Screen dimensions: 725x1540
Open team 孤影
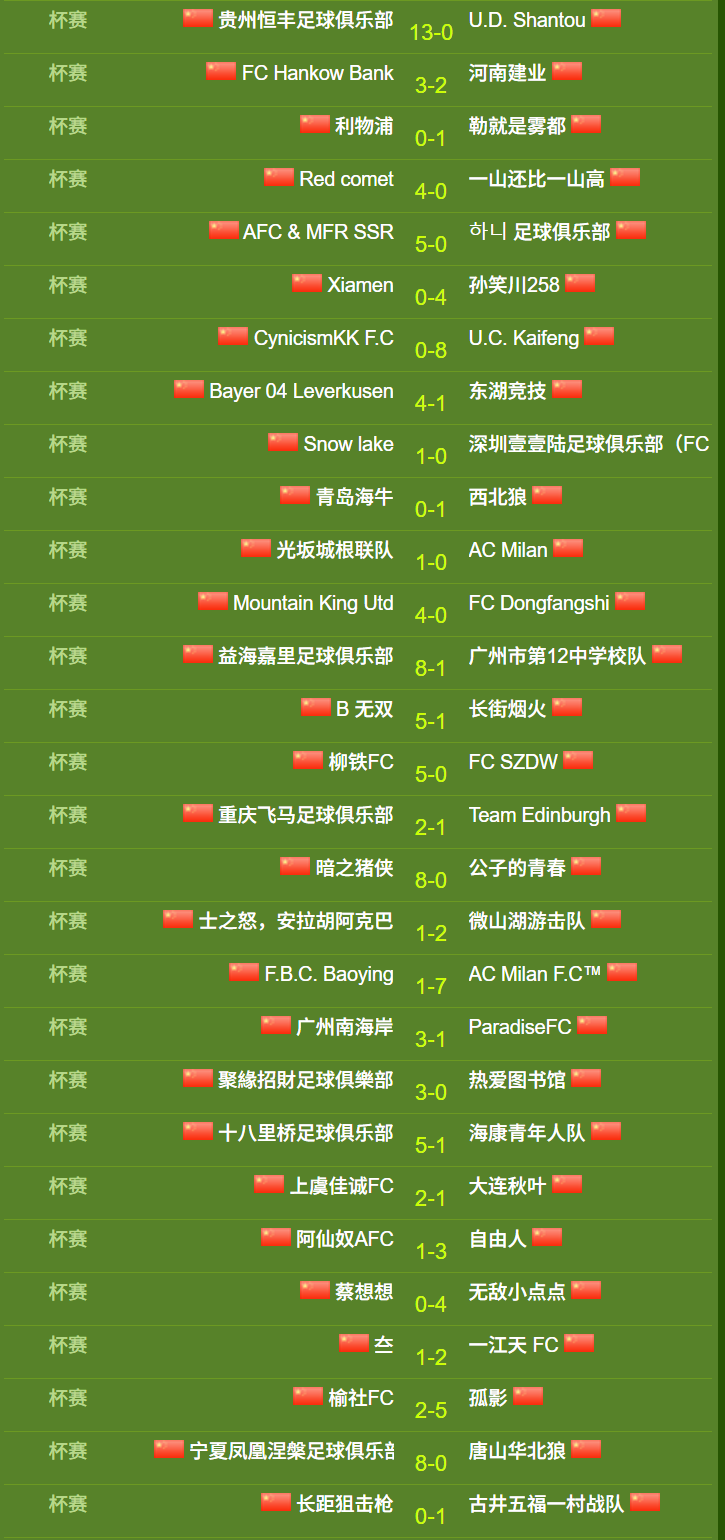[x=488, y=1398]
